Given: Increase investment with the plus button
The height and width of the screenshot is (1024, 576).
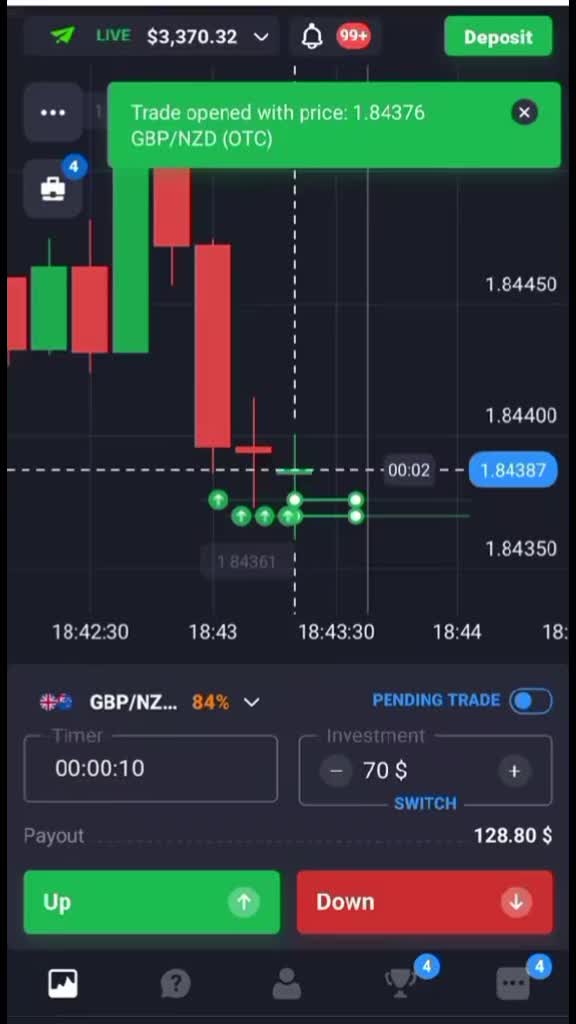Looking at the screenshot, I should [514, 771].
